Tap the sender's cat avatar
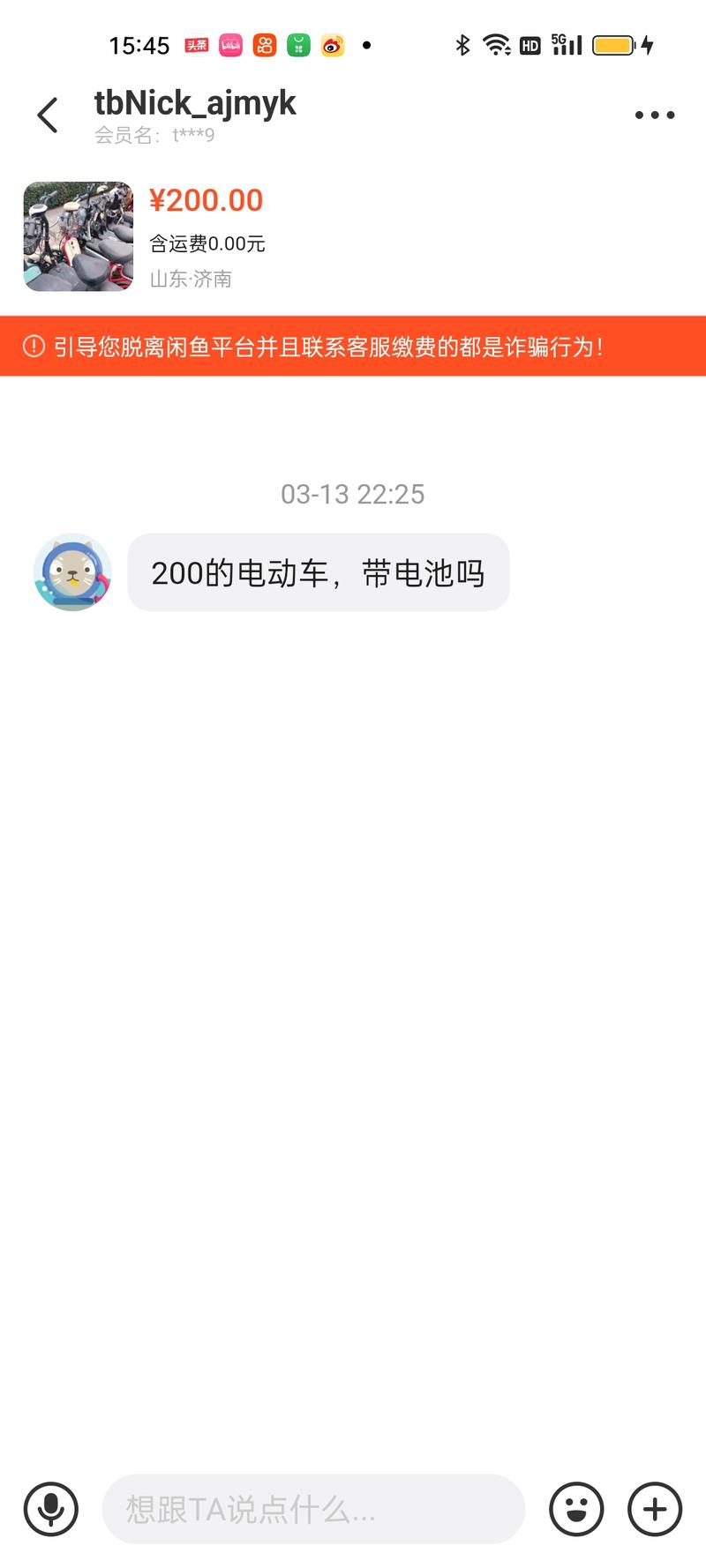706x1568 pixels. click(72, 571)
